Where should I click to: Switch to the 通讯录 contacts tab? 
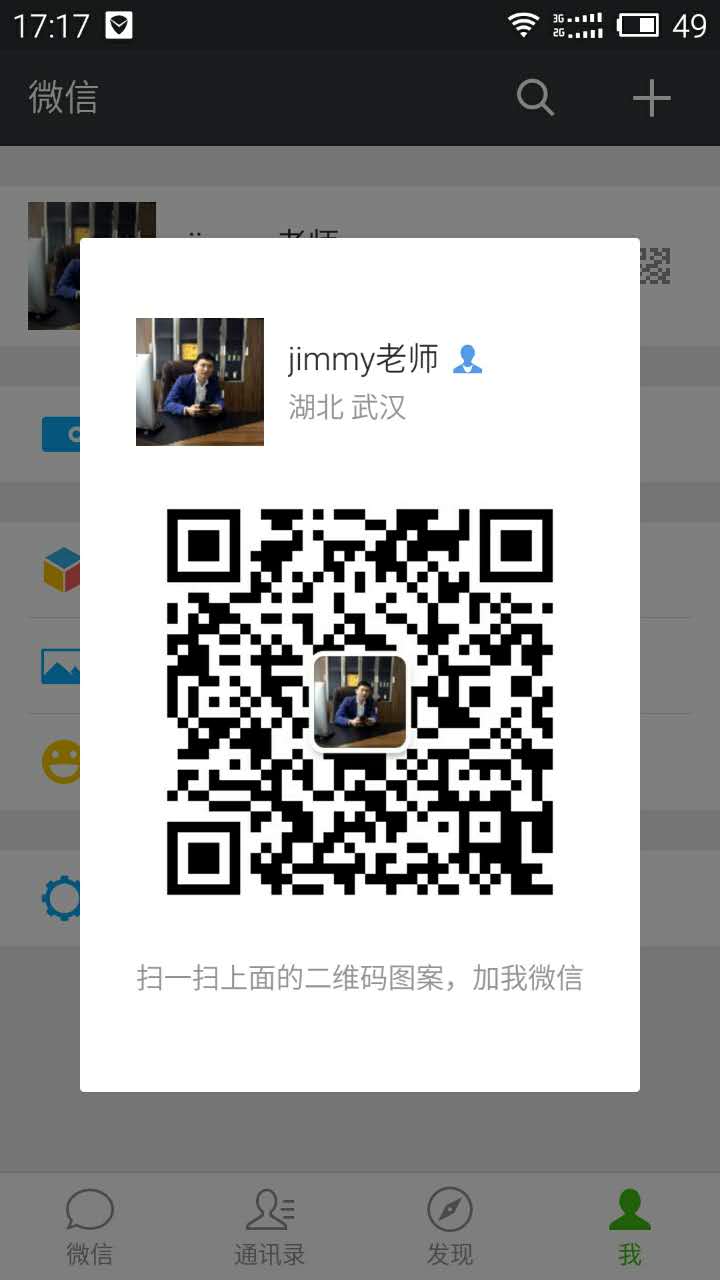[270, 1227]
